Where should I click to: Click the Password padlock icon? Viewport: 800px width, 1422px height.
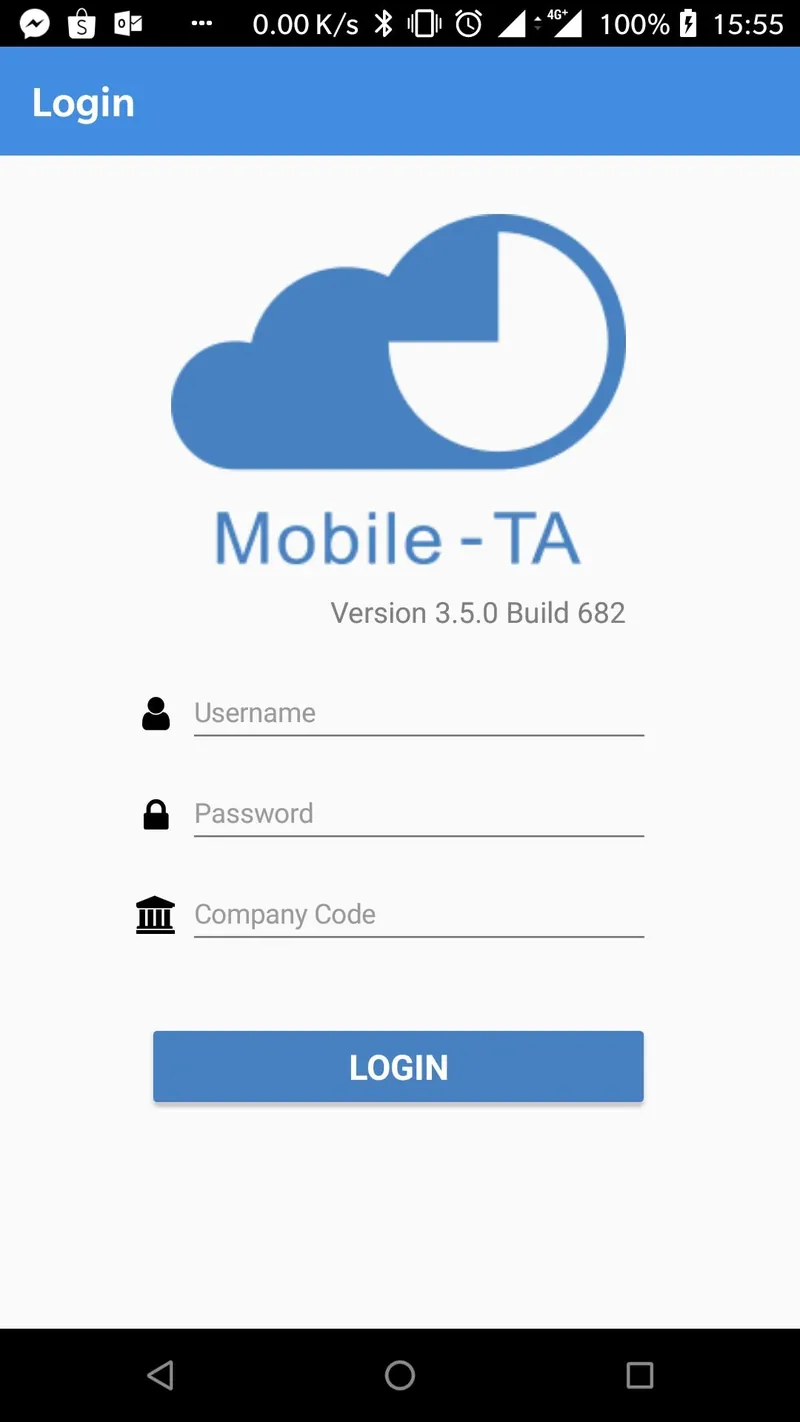pyautogui.click(x=155, y=813)
